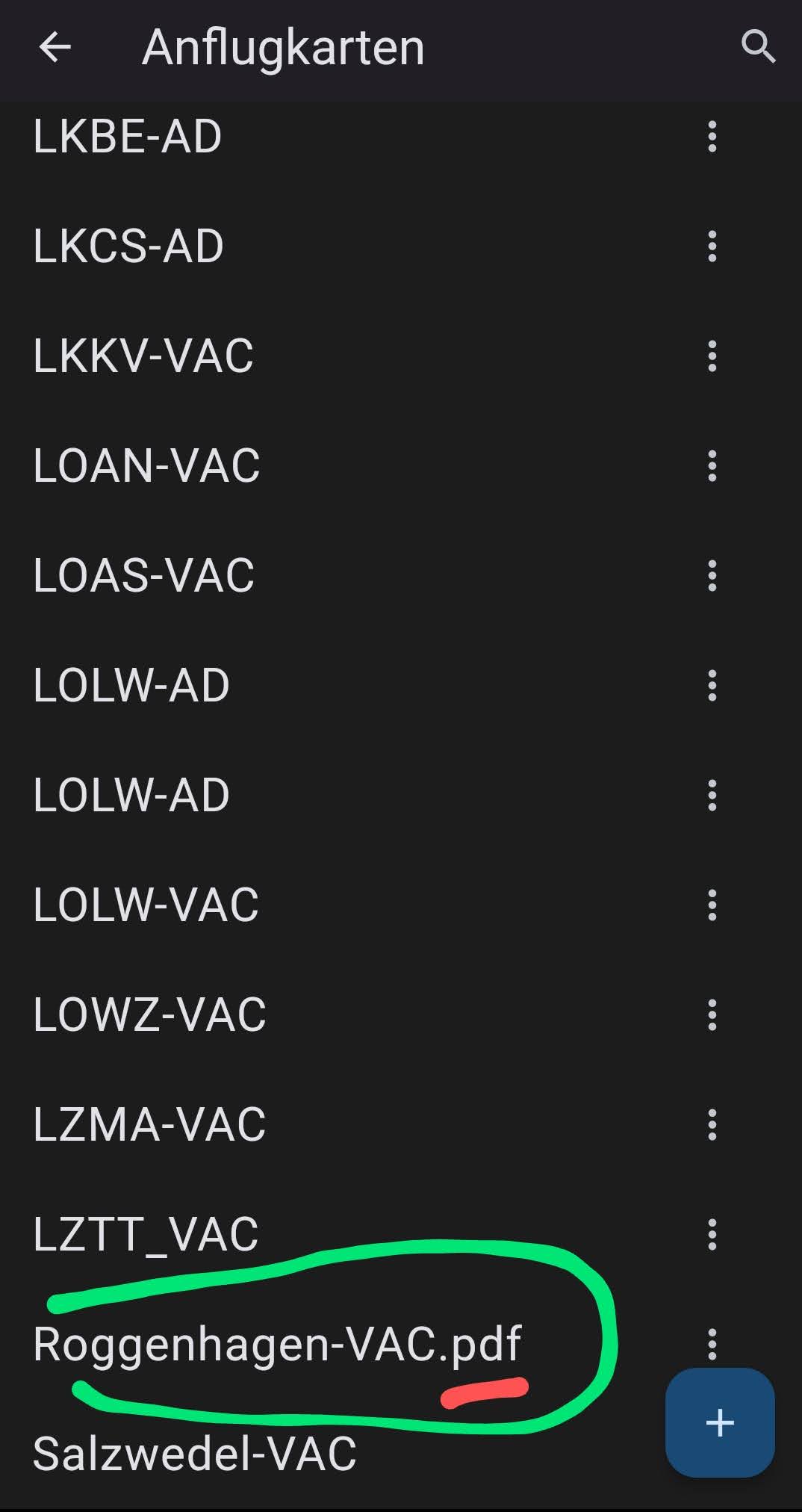Open the Salzwedel-VAC chart

[195, 1454]
